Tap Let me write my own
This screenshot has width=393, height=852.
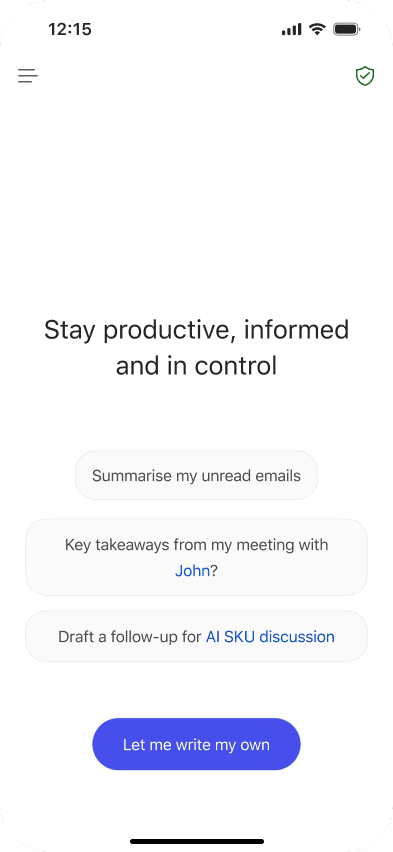pos(196,744)
